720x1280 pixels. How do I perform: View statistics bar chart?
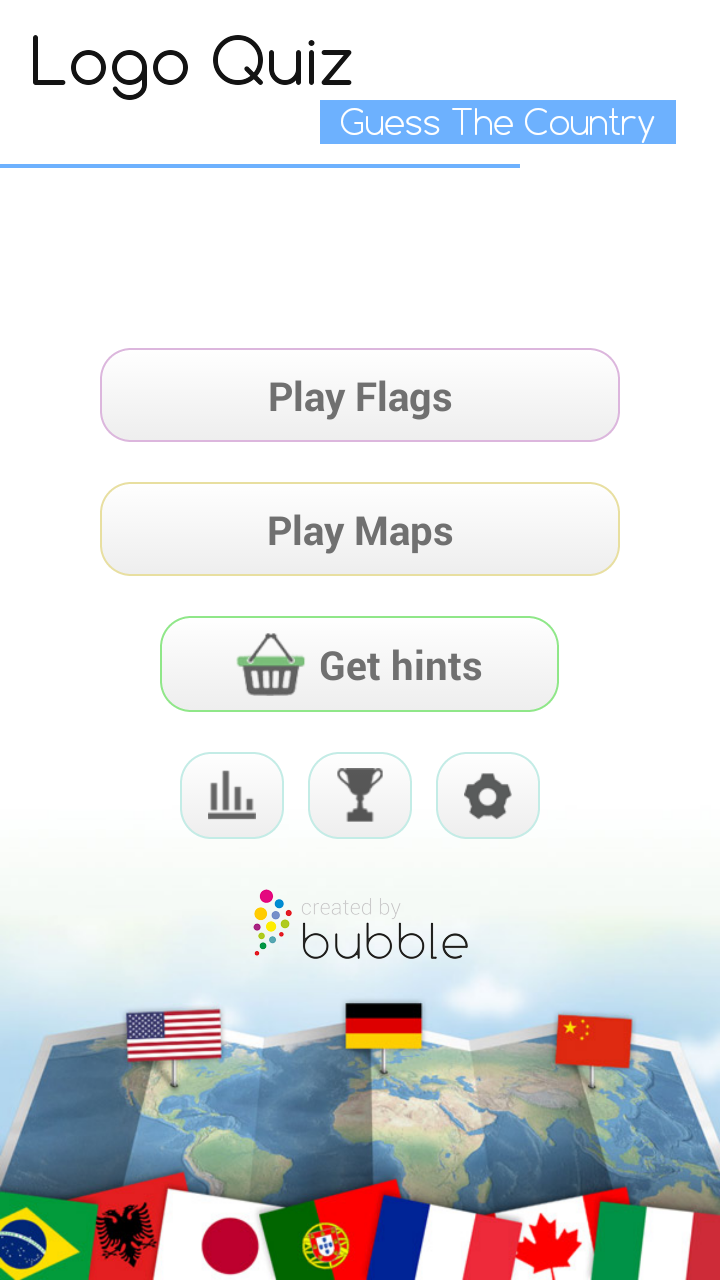(x=232, y=796)
